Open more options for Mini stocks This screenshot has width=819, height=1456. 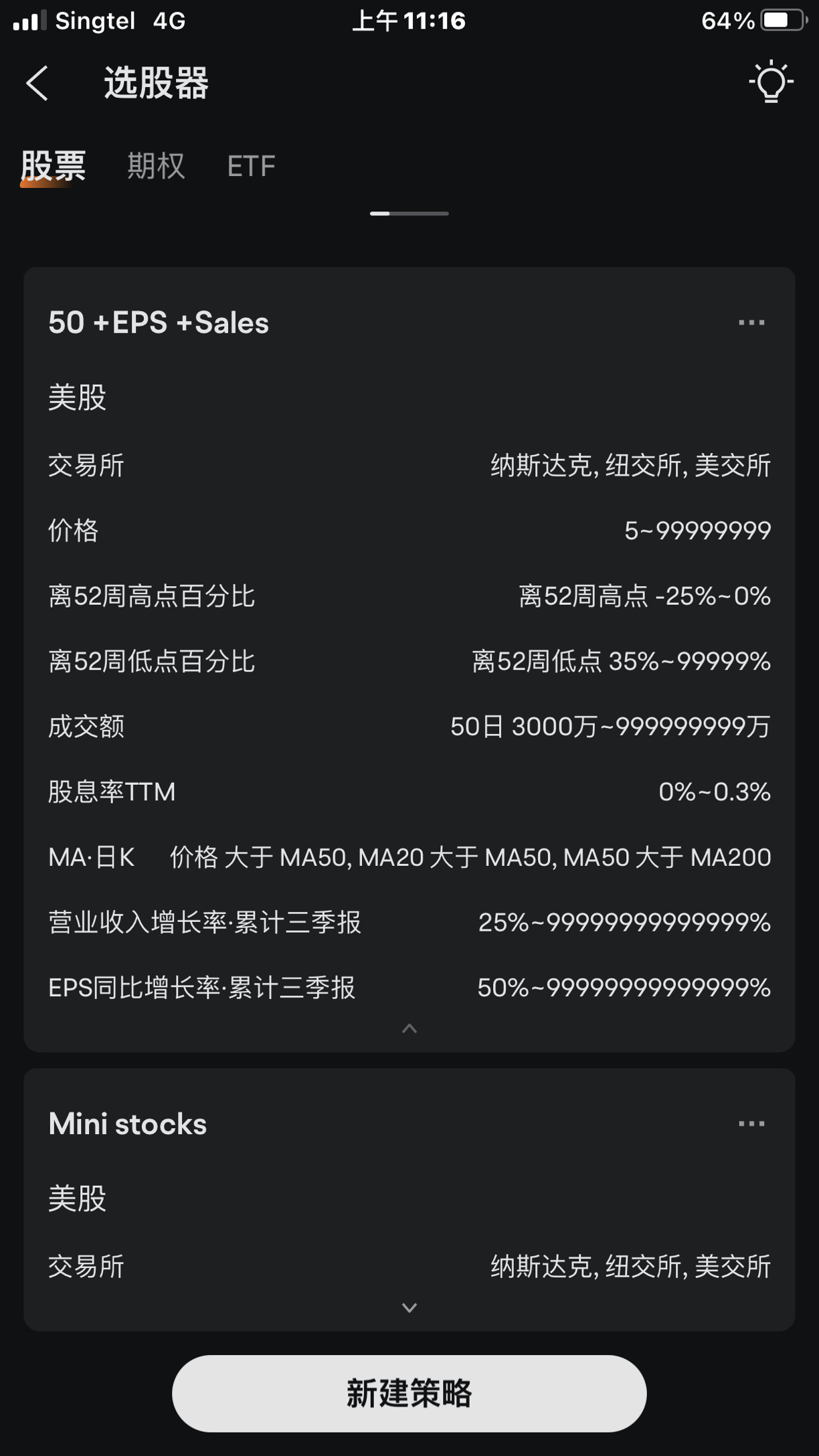(x=751, y=1123)
